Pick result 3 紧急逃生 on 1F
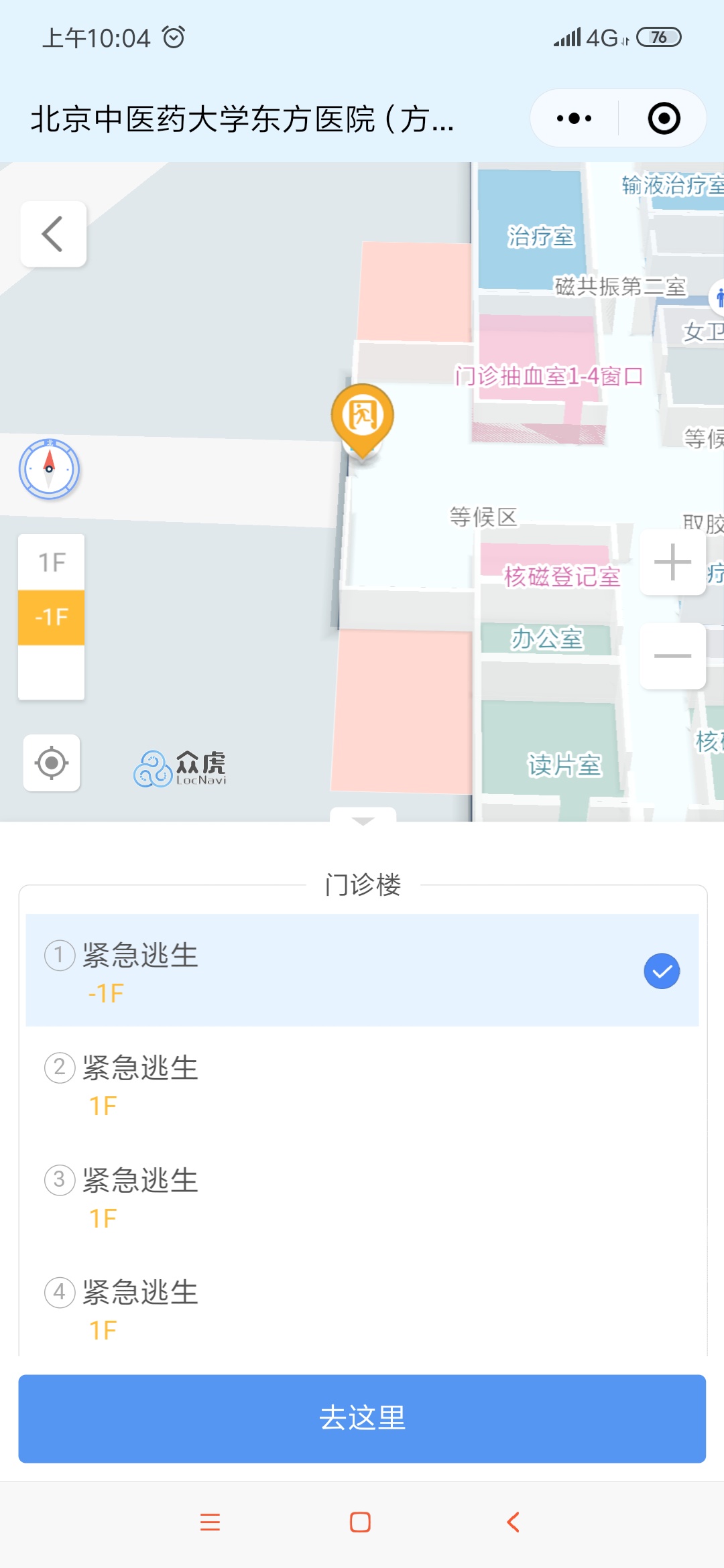Viewport: 724px width, 1568px height. point(362,1195)
